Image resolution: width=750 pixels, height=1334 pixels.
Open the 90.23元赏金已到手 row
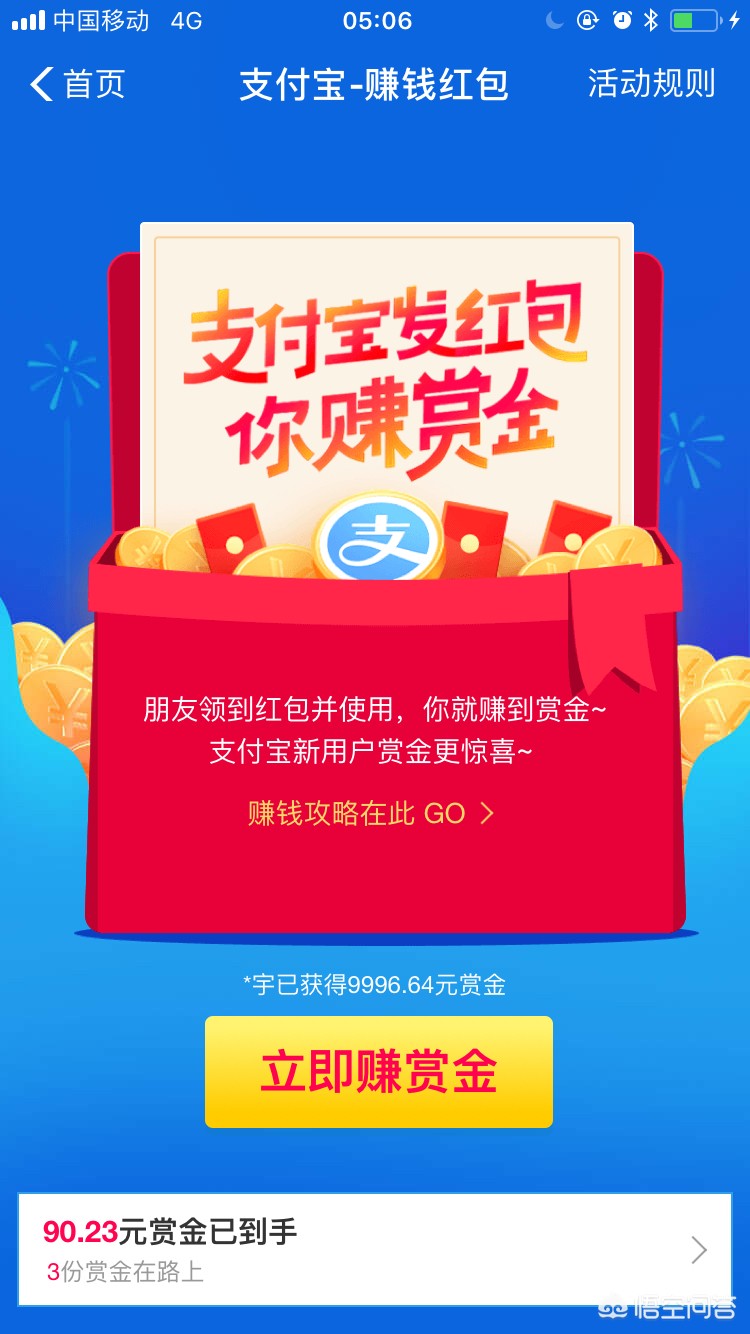pos(375,1249)
